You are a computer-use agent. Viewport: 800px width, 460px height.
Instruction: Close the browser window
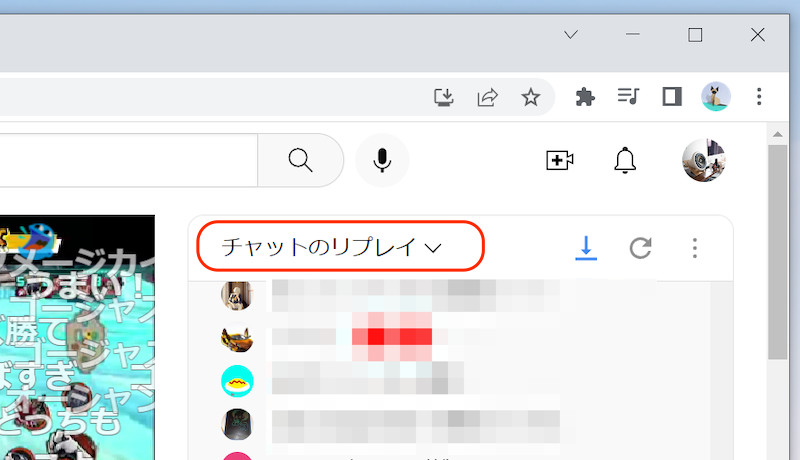point(757,34)
